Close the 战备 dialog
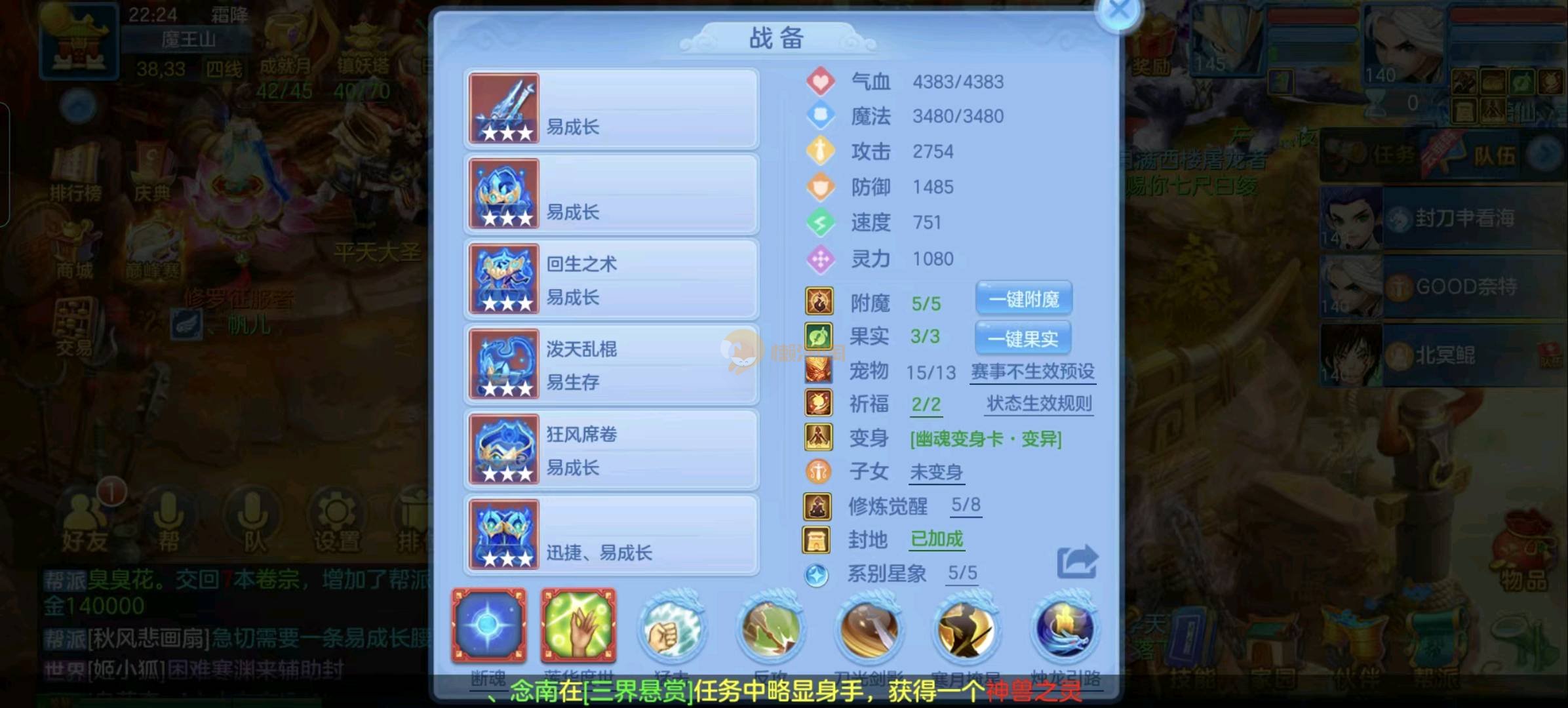Screen dimensions: 1568x708 [1119, 10]
